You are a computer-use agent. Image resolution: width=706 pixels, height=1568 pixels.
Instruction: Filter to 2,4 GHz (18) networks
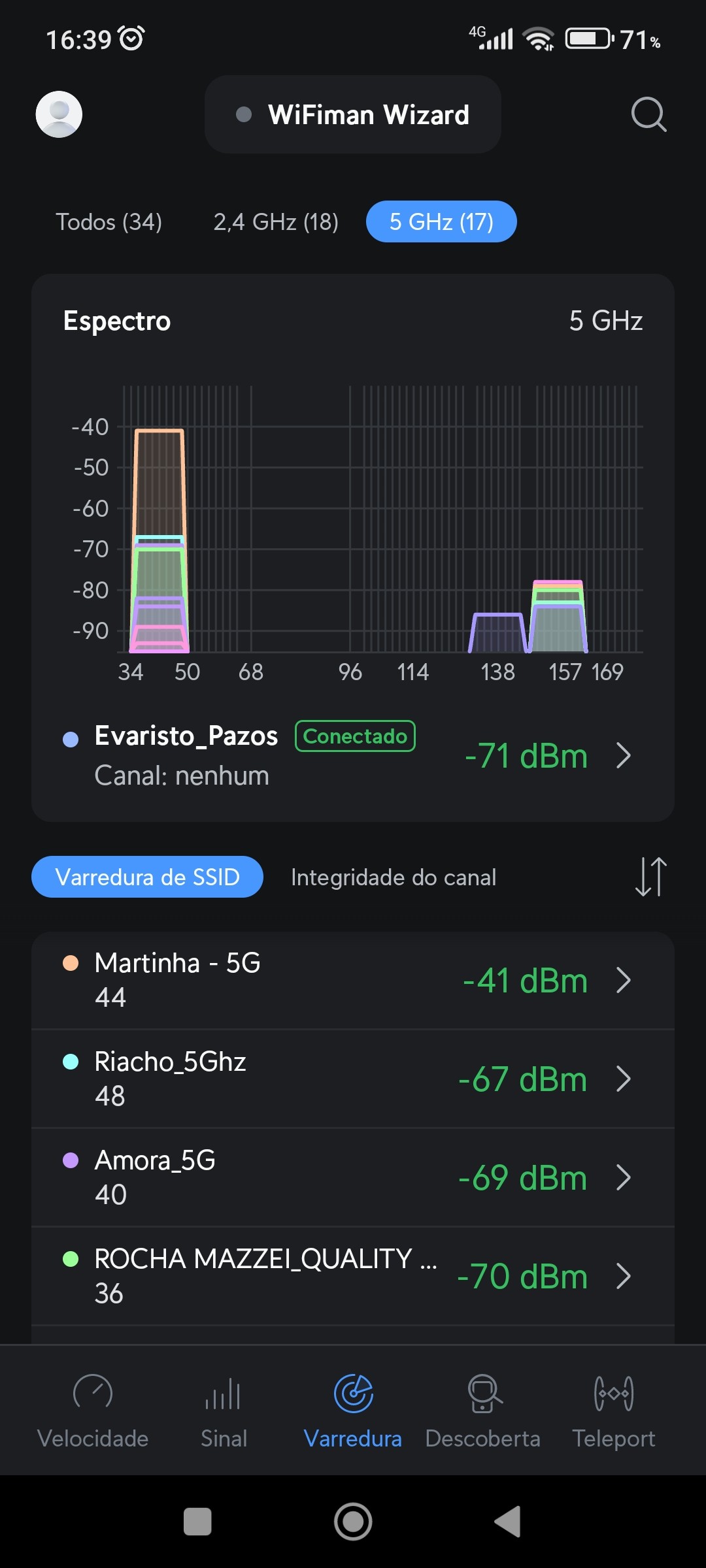point(276,222)
